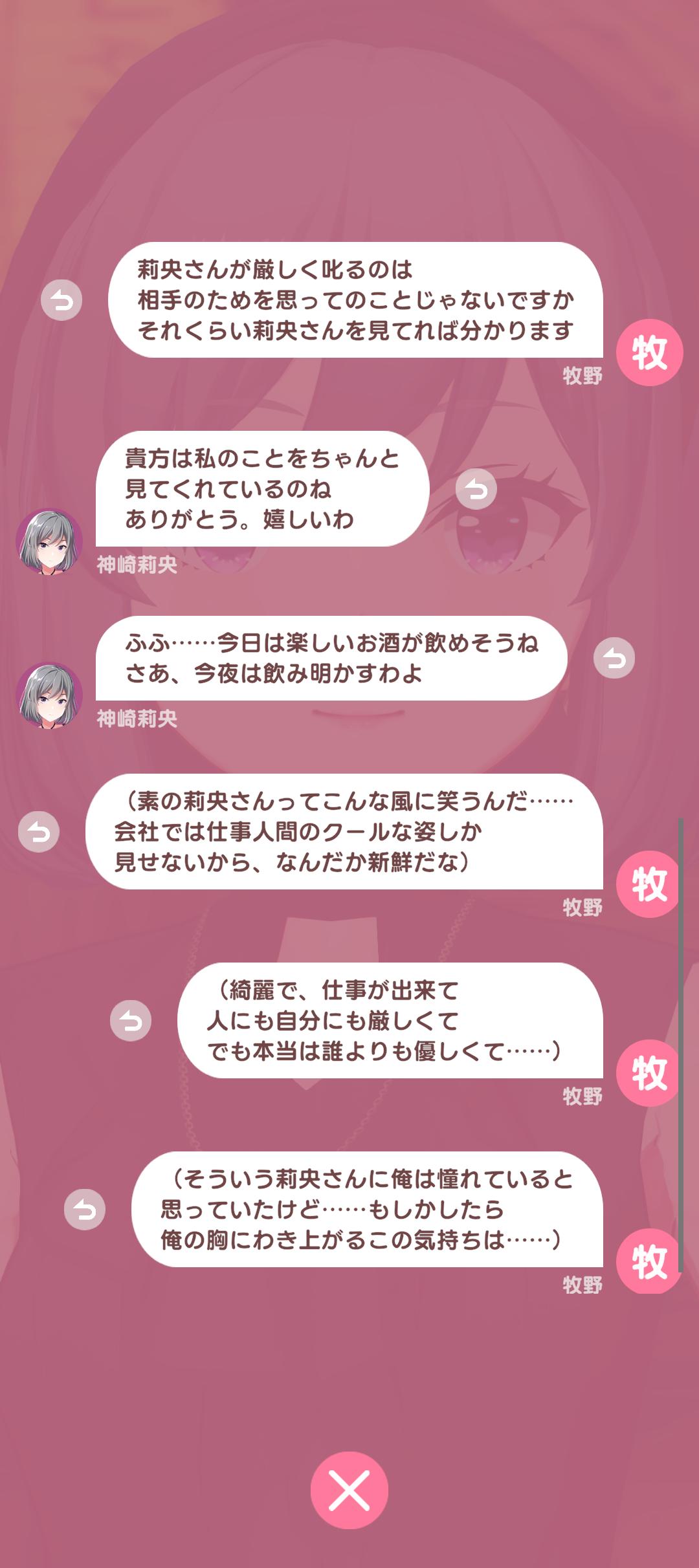Jump back to the line （綺麗で、仕事が出来て
The height and width of the screenshot is (1568, 699).
(x=131, y=1021)
